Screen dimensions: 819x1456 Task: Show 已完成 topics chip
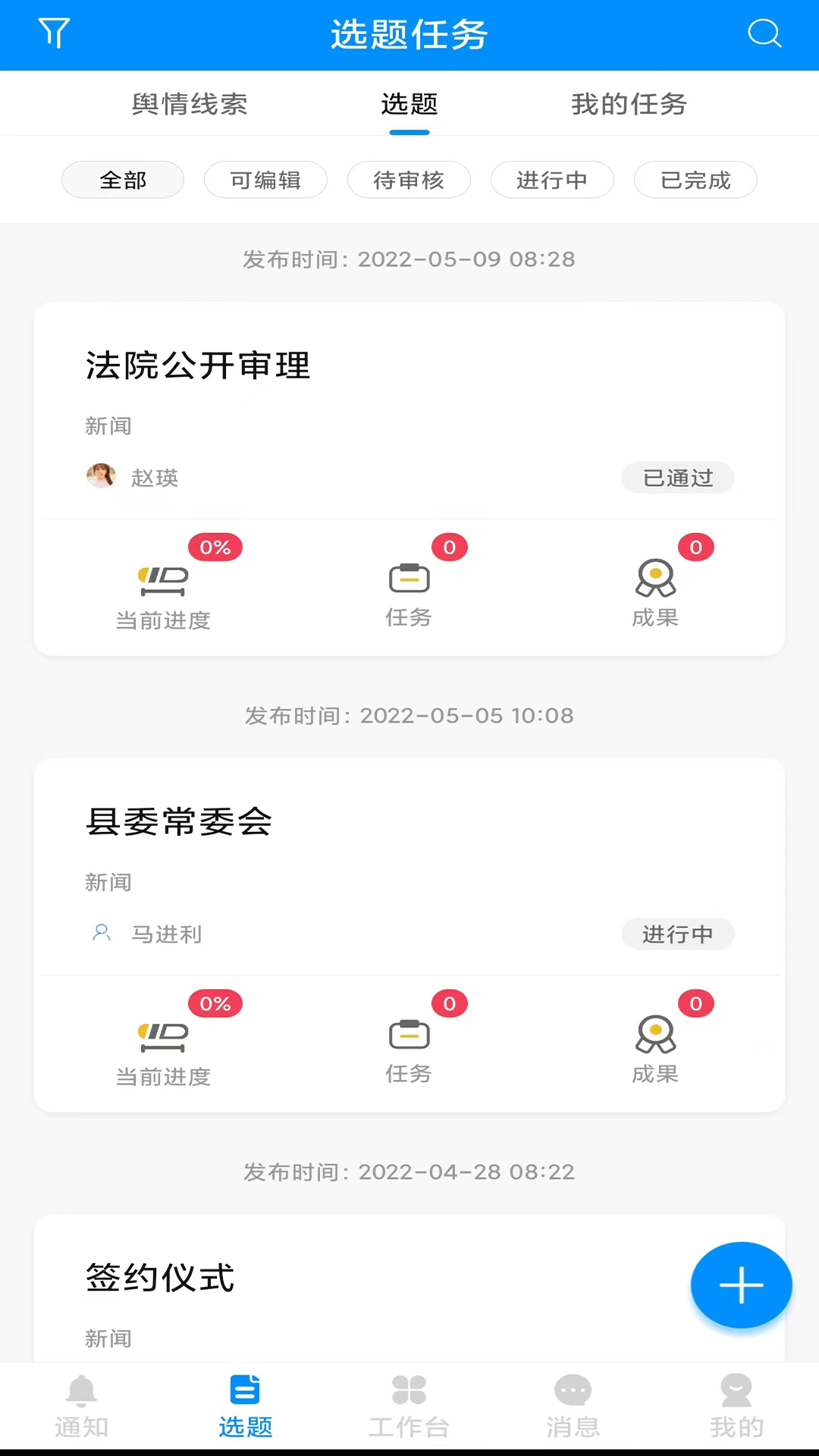(695, 180)
